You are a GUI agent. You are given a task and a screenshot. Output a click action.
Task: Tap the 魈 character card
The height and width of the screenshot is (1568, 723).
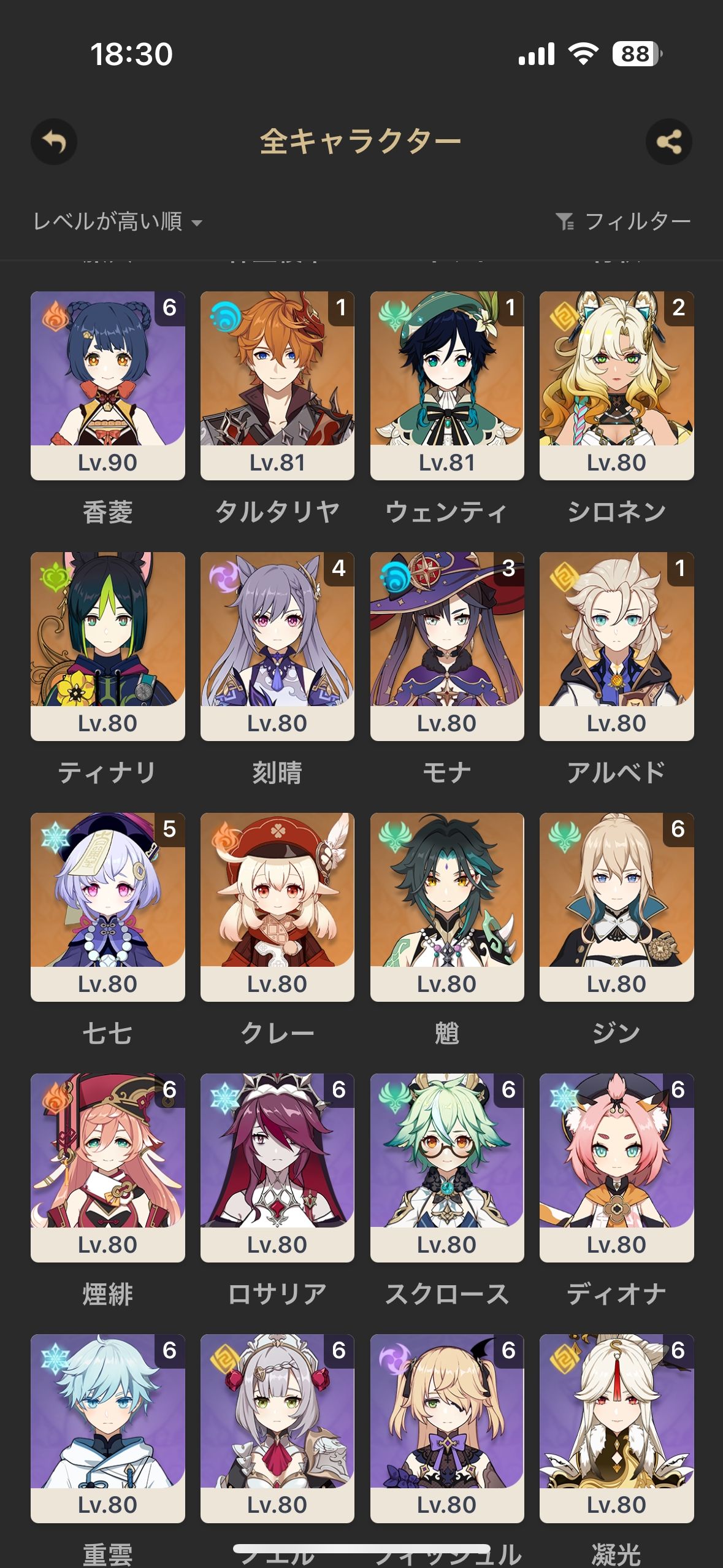(x=447, y=907)
